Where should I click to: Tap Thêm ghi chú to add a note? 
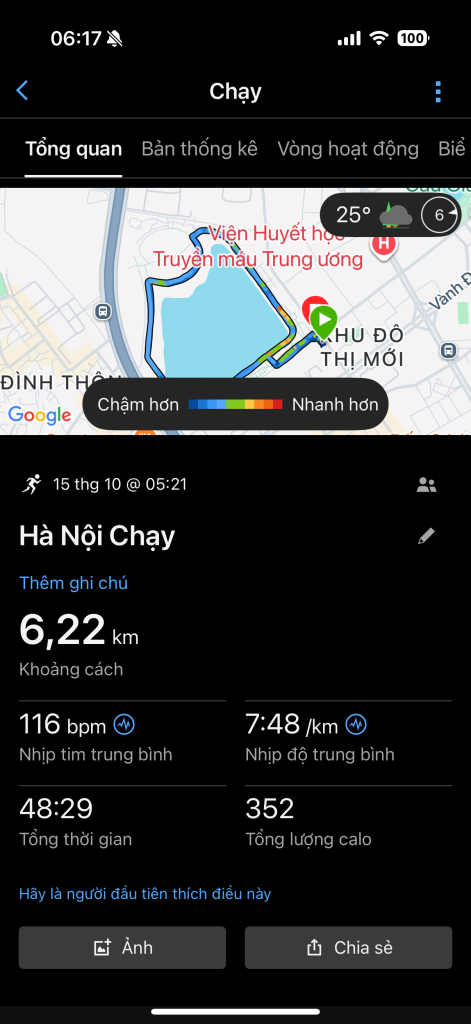click(73, 583)
